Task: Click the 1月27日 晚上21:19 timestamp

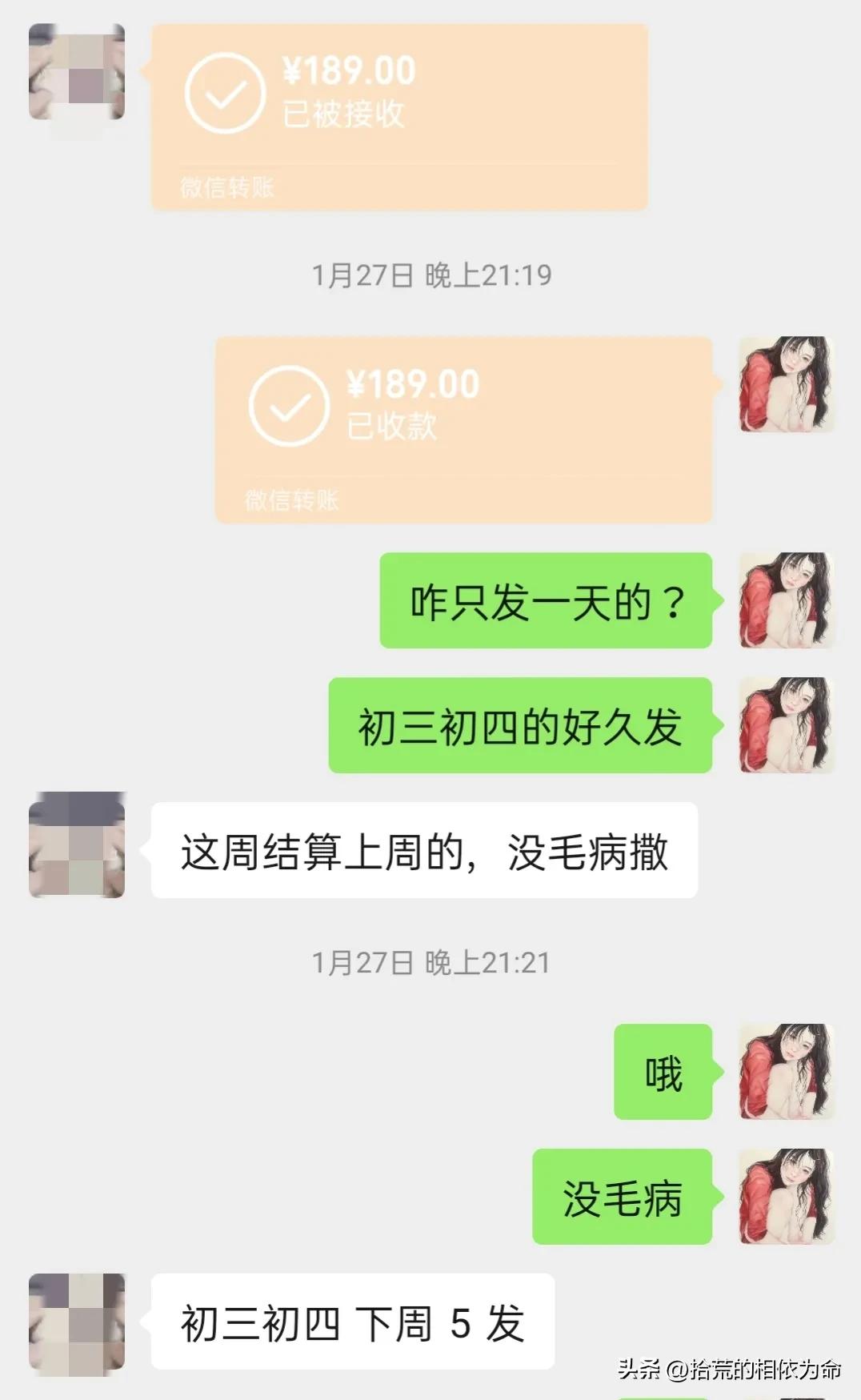Action: [x=430, y=275]
